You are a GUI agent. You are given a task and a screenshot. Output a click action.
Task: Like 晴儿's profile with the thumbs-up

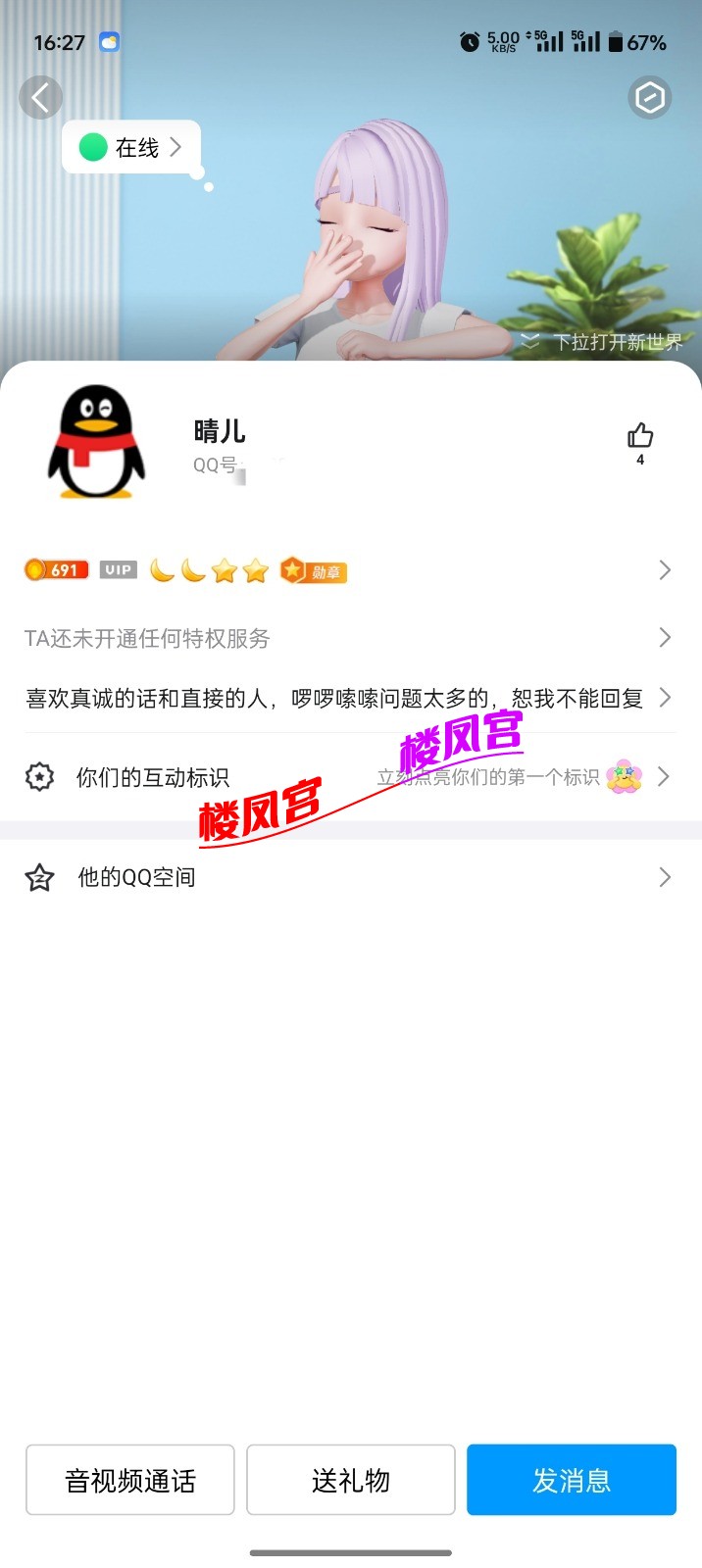click(640, 436)
